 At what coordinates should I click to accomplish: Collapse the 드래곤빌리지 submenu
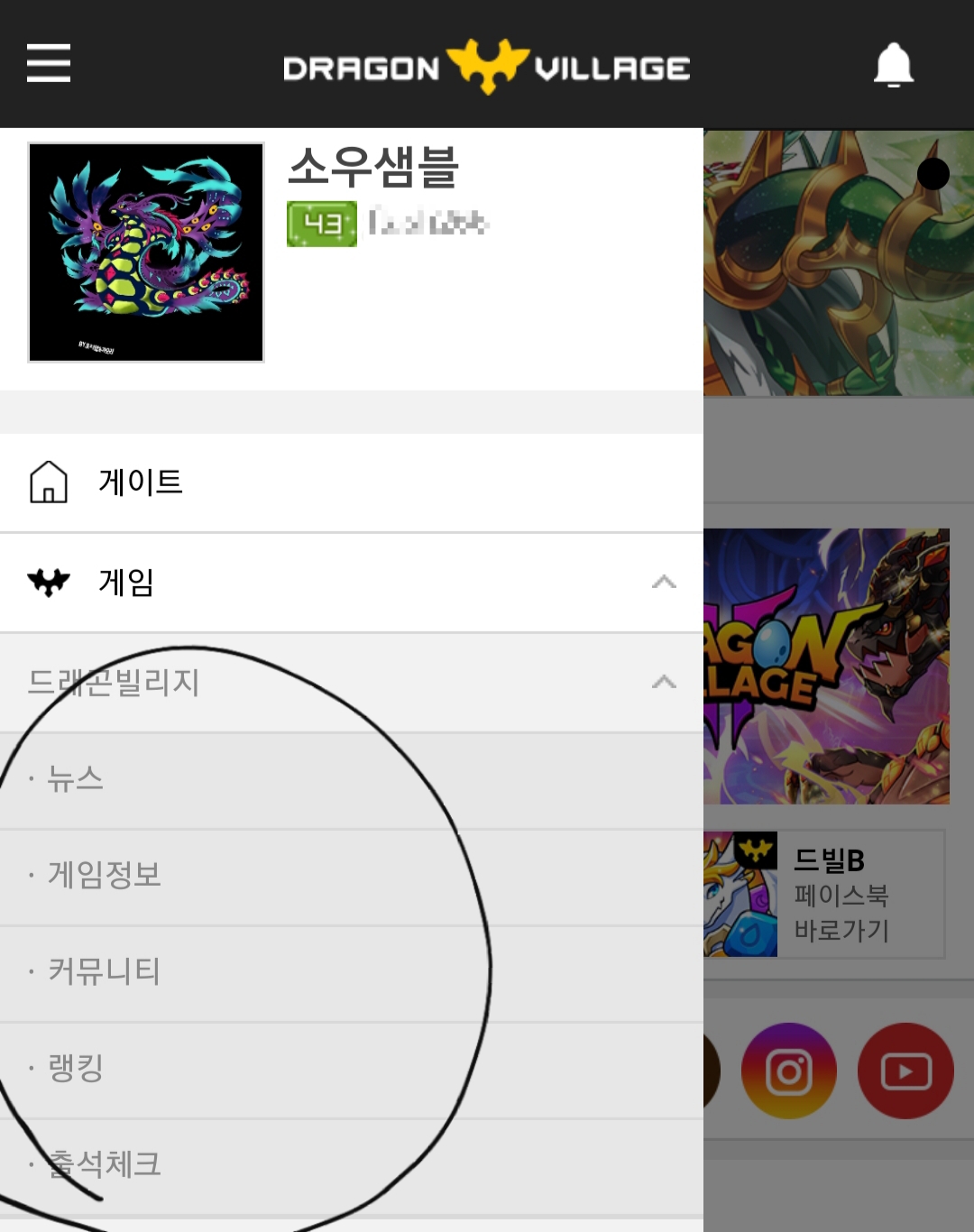(x=664, y=682)
